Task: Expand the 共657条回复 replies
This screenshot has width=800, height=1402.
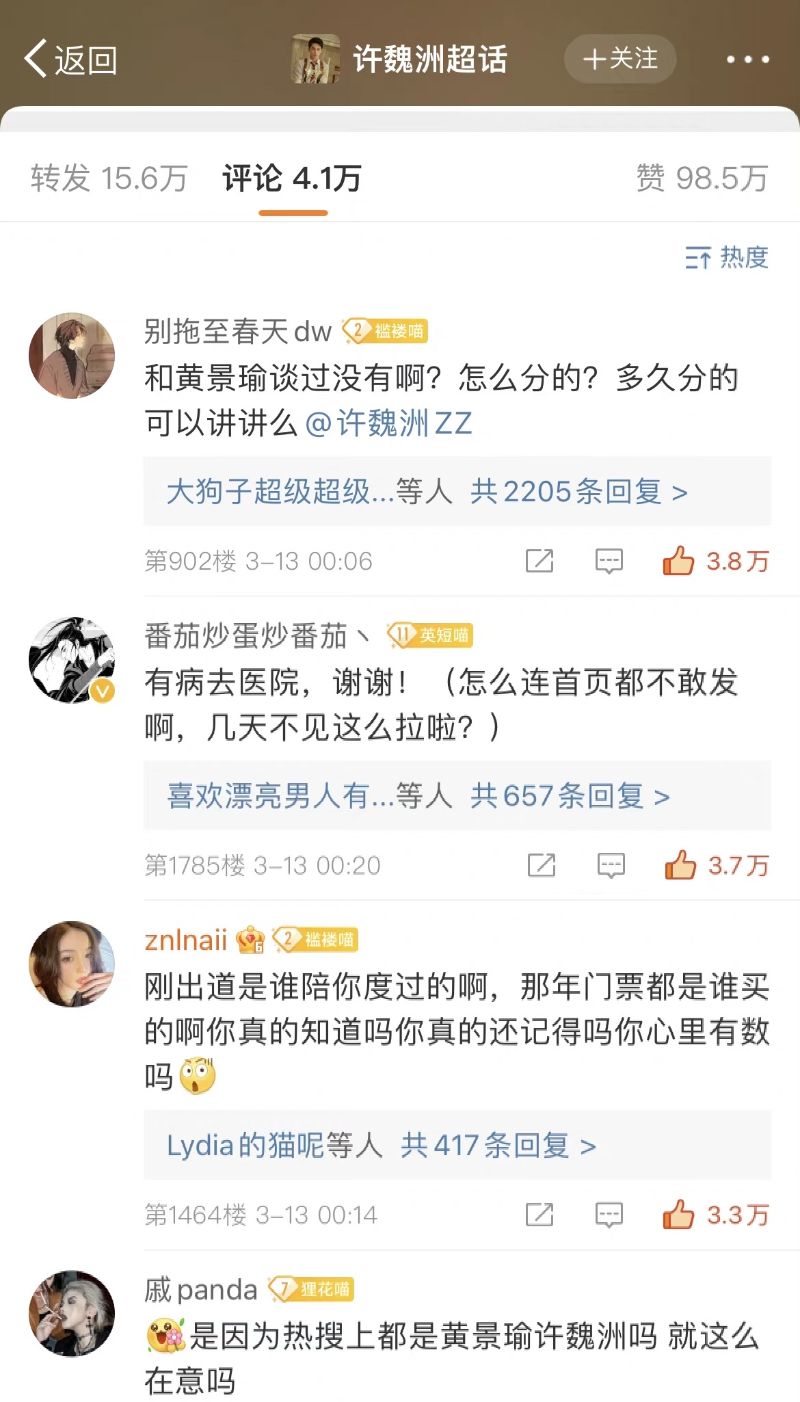Action: 570,796
